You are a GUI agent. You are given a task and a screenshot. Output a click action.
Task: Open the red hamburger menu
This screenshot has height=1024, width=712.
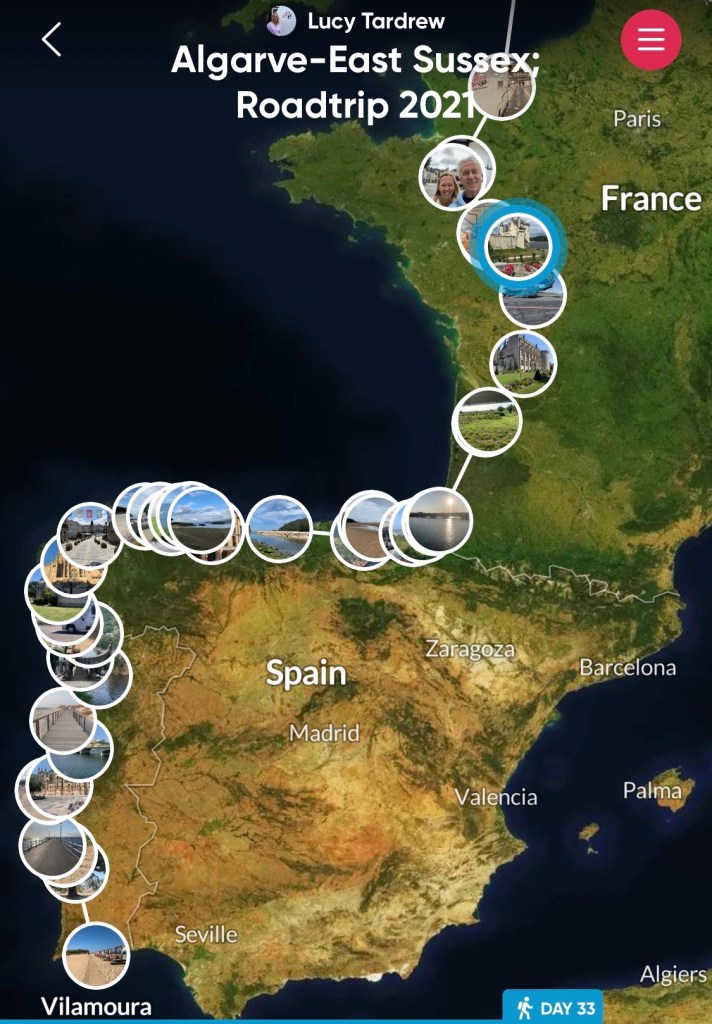(x=651, y=40)
